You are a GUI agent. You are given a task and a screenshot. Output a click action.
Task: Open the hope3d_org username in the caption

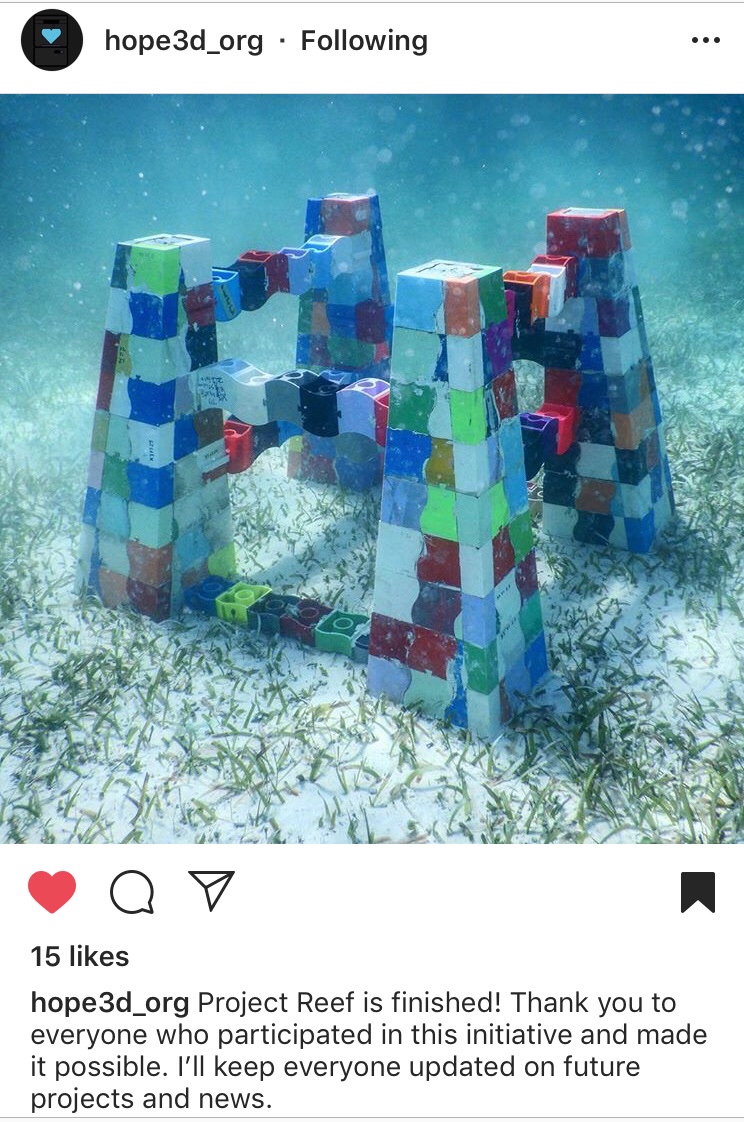[x=110, y=1002]
